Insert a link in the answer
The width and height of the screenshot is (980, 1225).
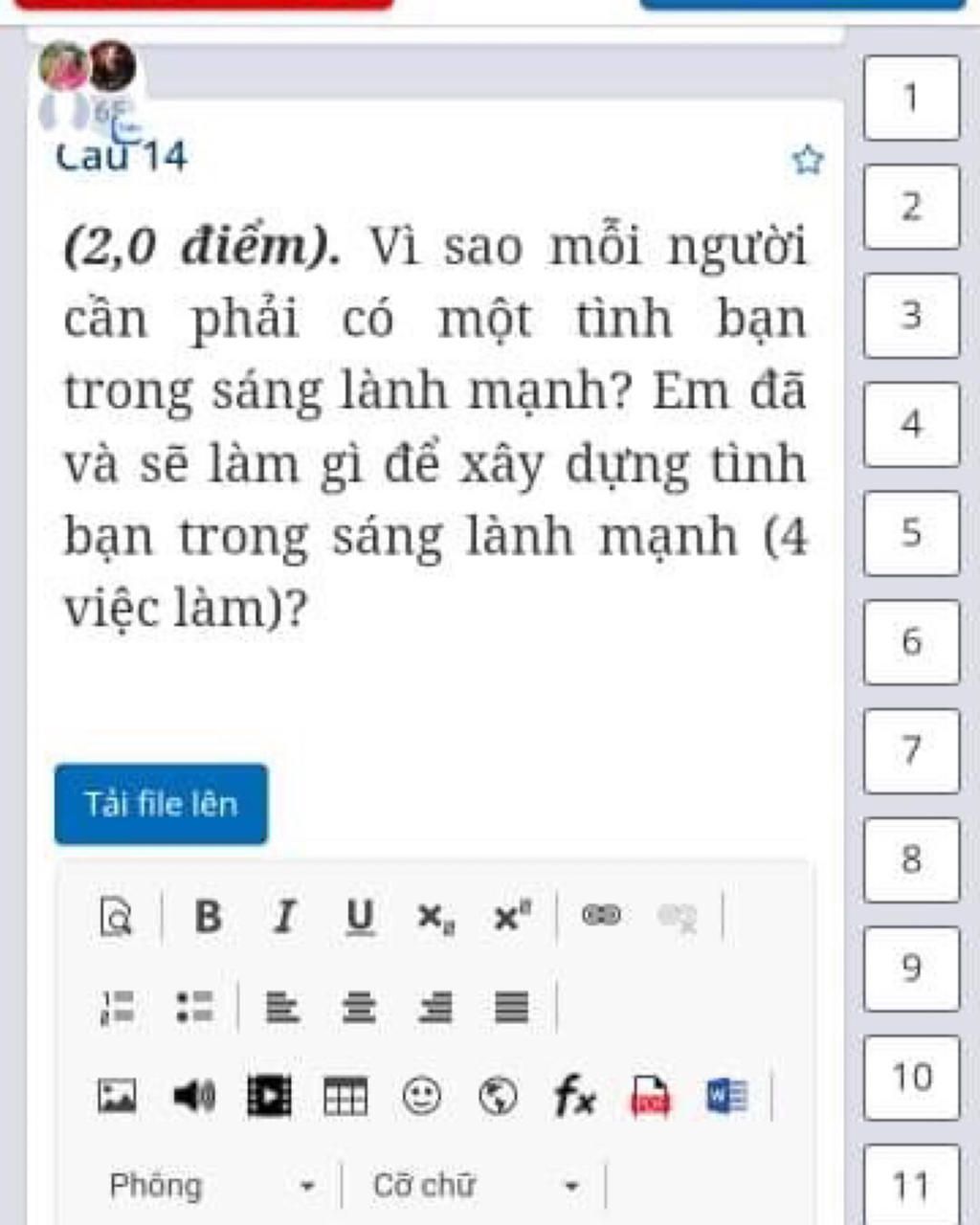pyautogui.click(x=601, y=916)
